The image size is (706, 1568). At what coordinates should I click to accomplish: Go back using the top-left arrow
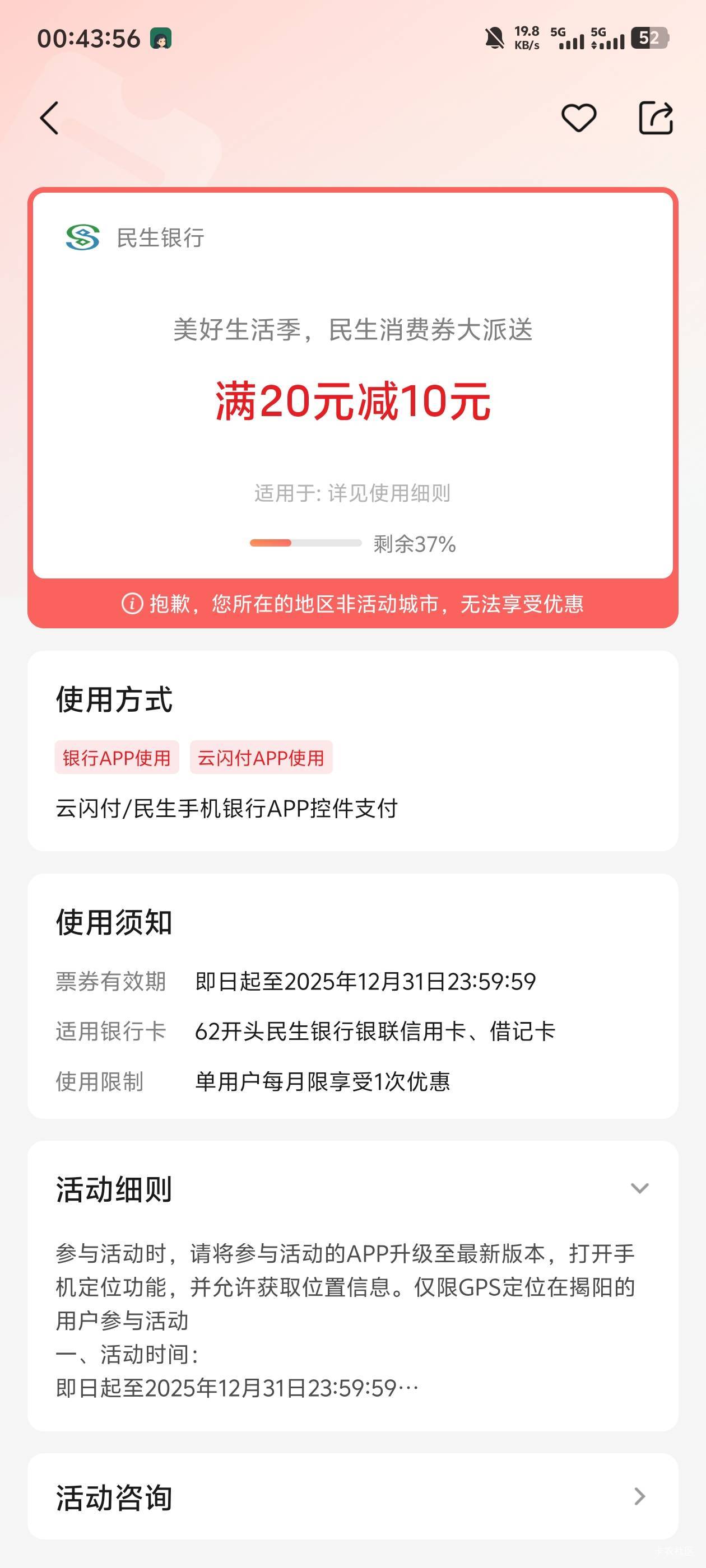tap(50, 118)
